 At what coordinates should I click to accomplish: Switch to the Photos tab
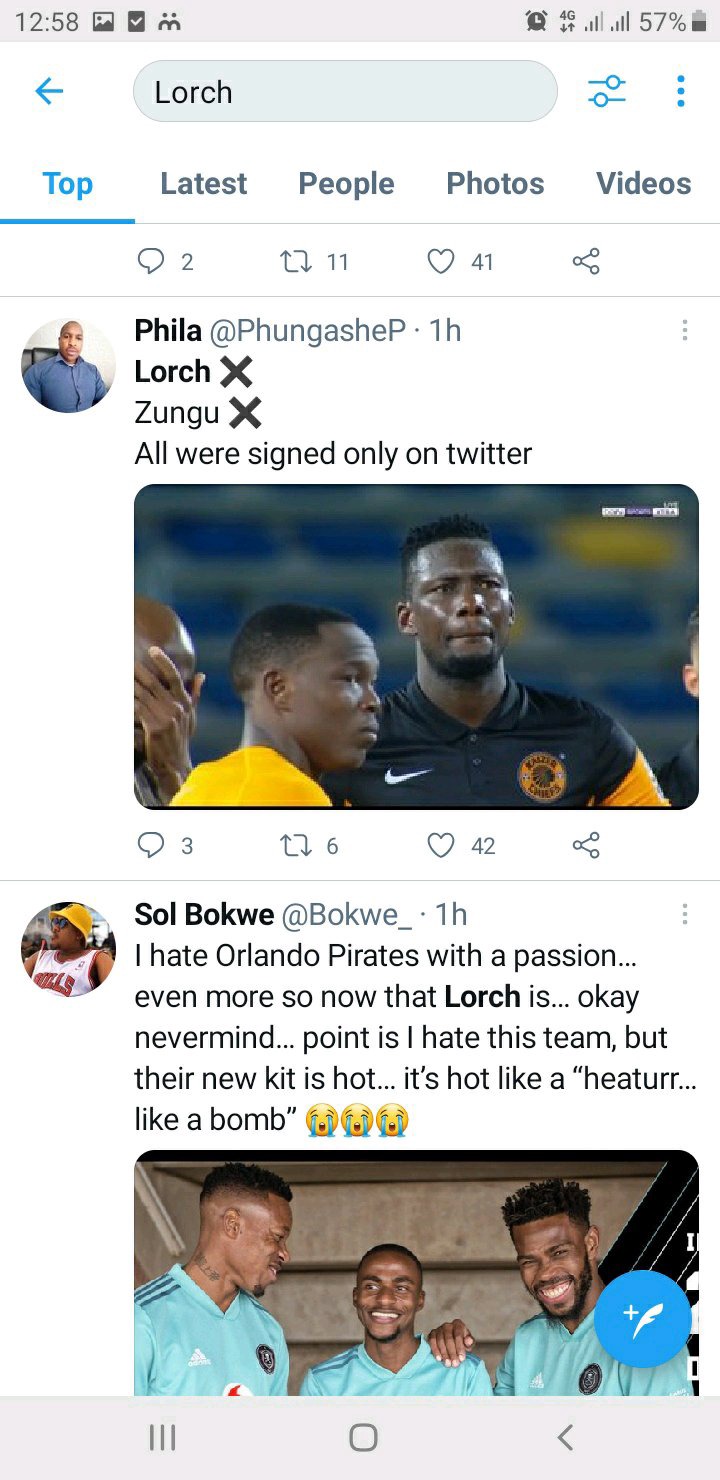coord(495,183)
